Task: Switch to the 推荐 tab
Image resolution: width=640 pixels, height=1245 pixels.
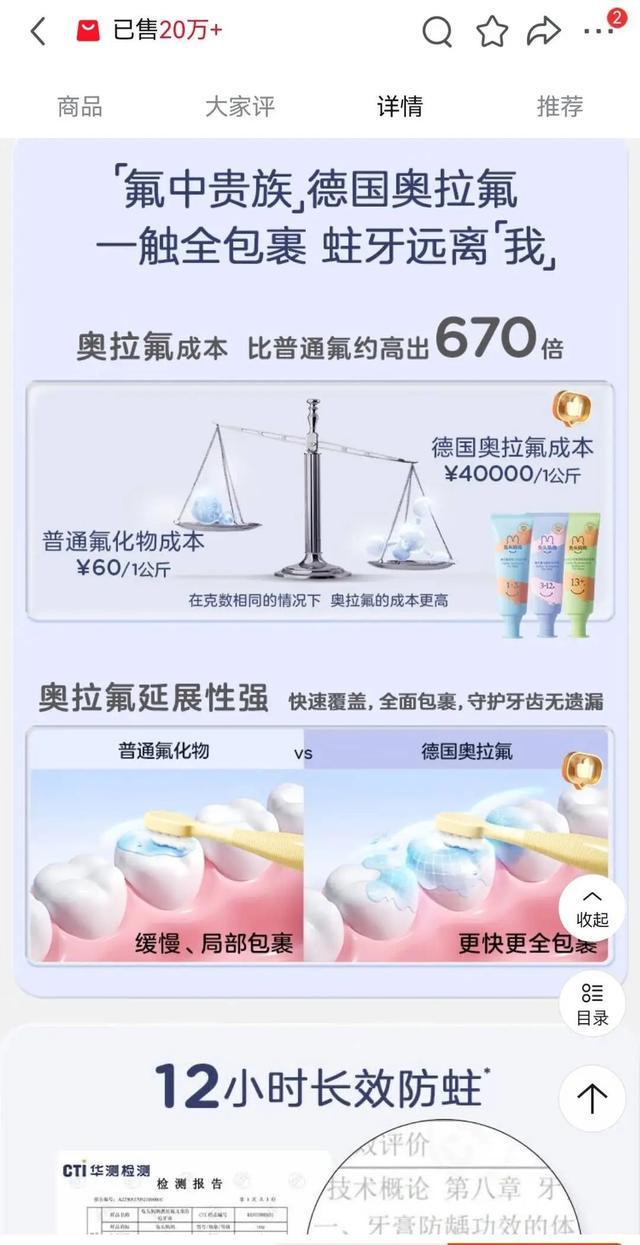Action: (x=559, y=107)
